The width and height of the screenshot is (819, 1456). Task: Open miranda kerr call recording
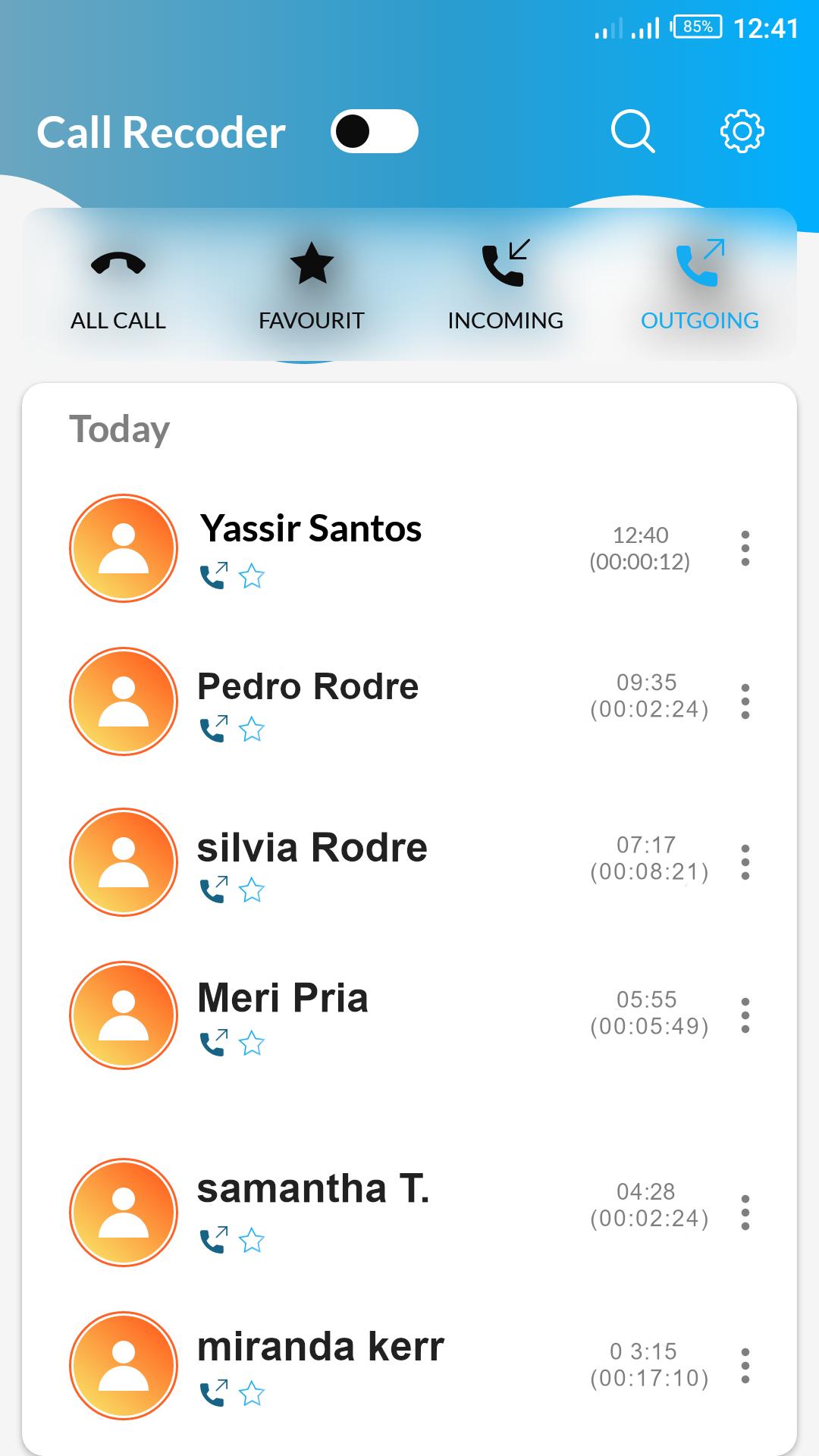[409, 1366]
